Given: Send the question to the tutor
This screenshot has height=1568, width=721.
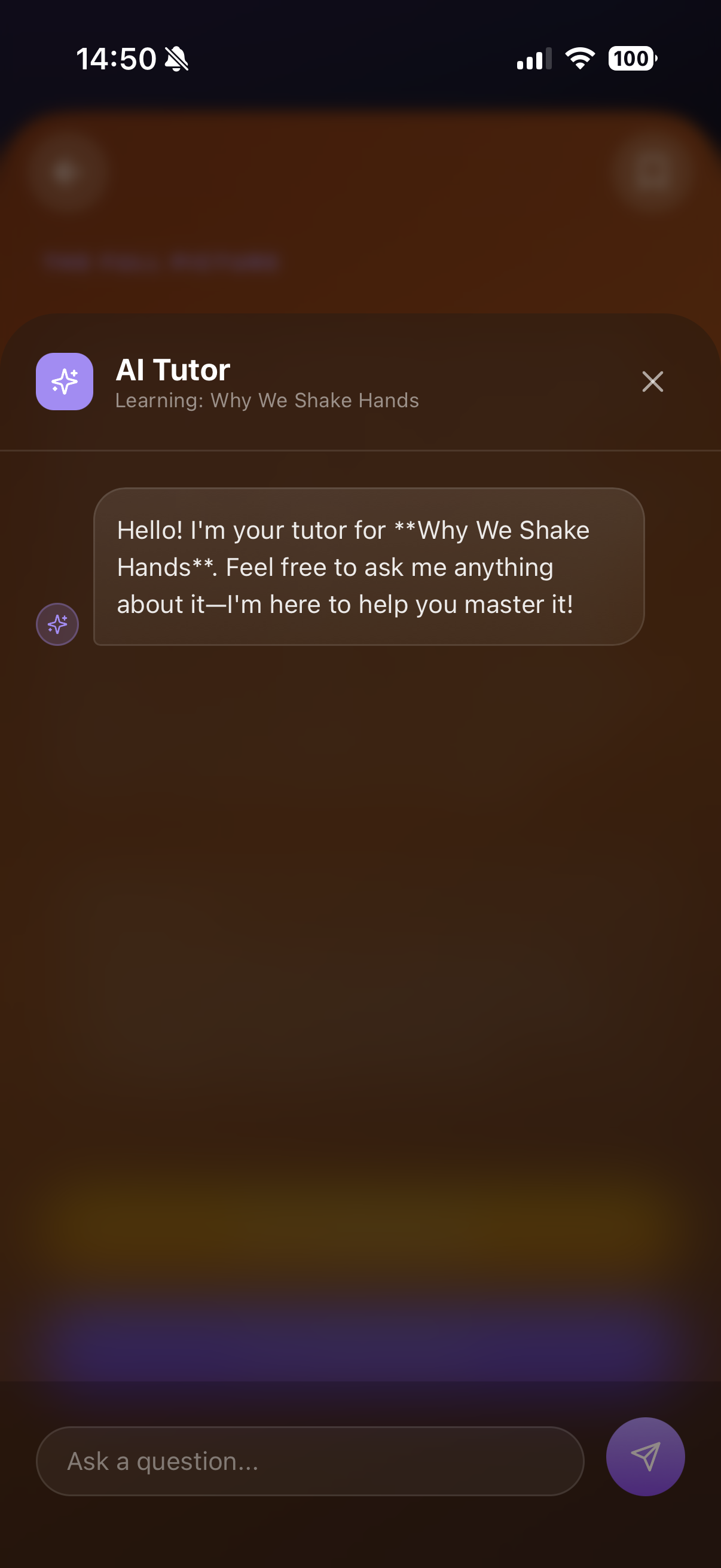Looking at the screenshot, I should (x=645, y=1457).
